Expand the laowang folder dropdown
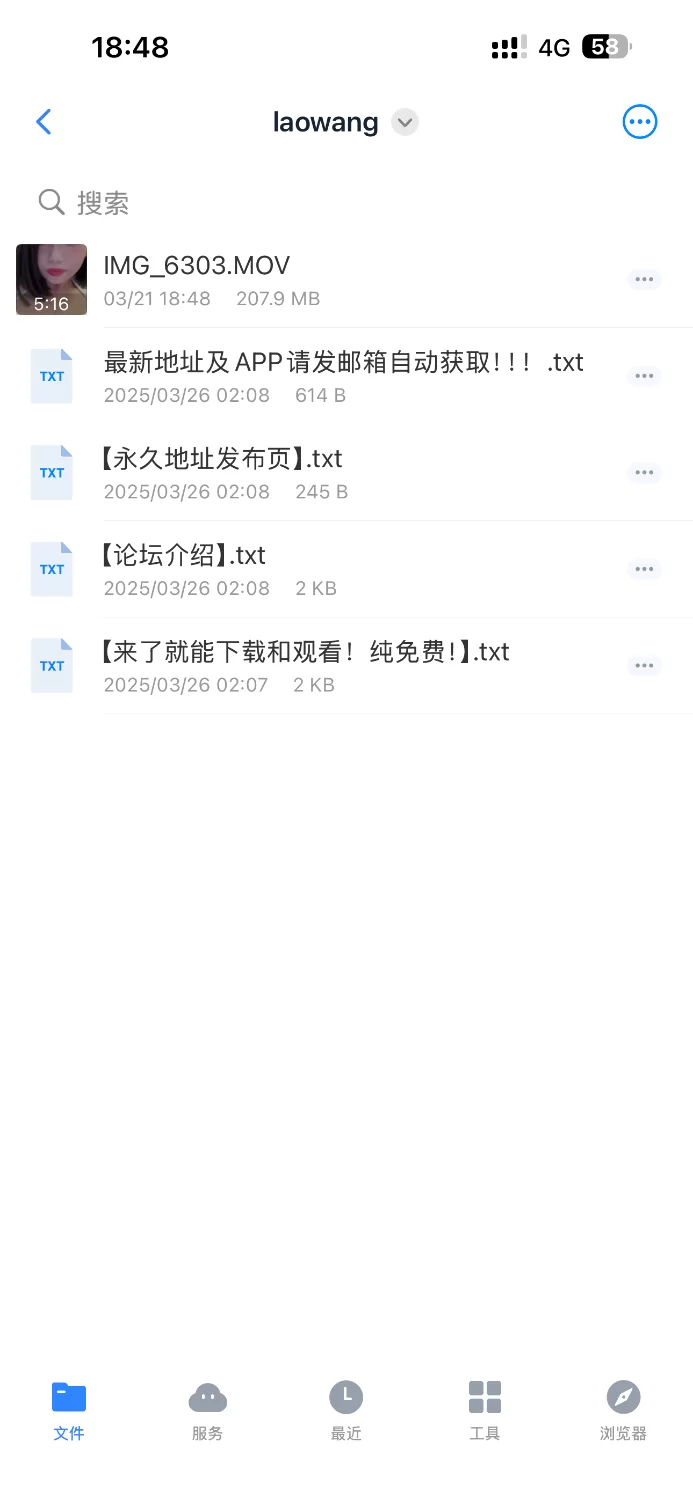The image size is (693, 1500). click(x=404, y=123)
